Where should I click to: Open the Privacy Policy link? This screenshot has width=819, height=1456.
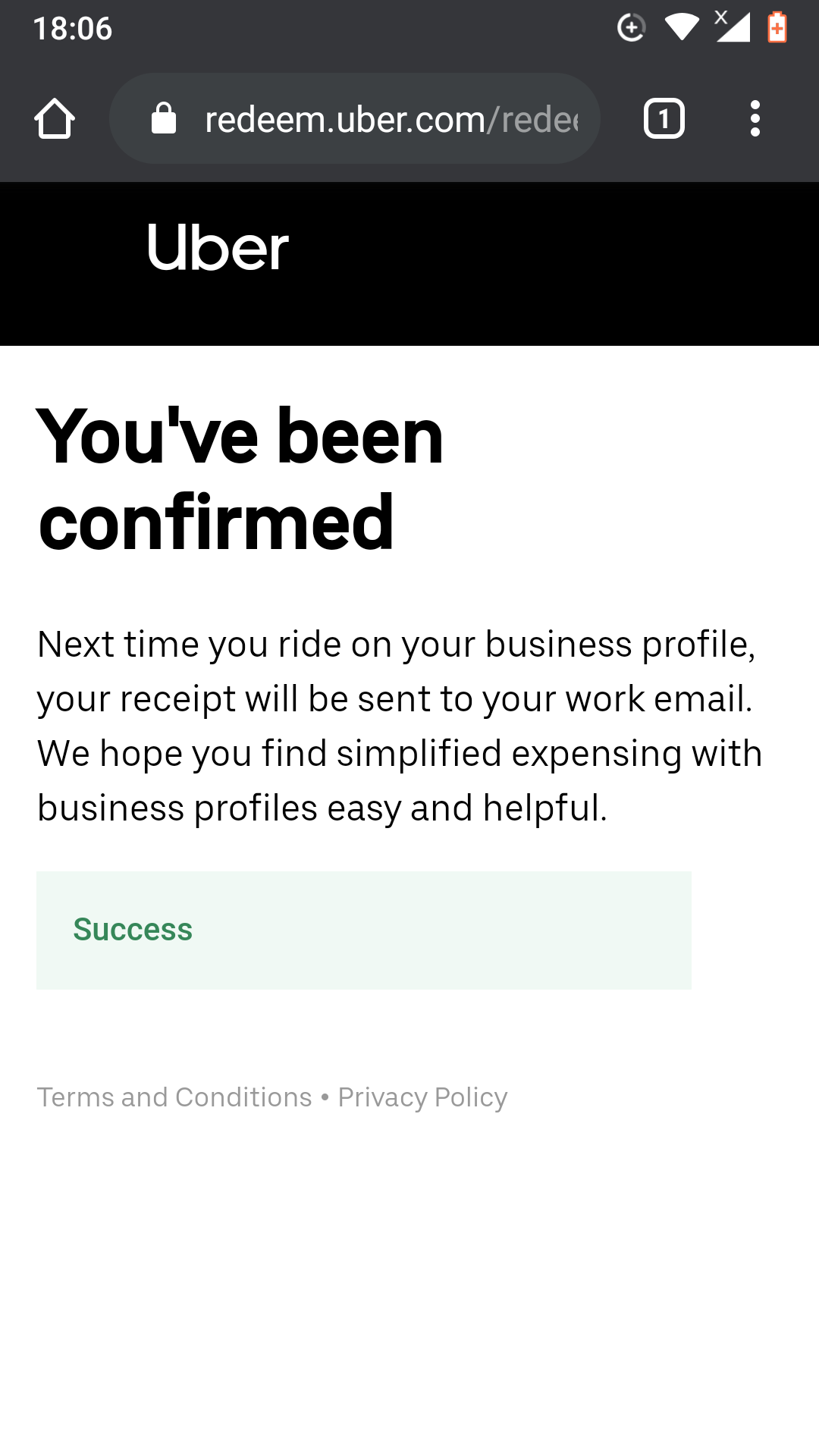pos(422,1097)
